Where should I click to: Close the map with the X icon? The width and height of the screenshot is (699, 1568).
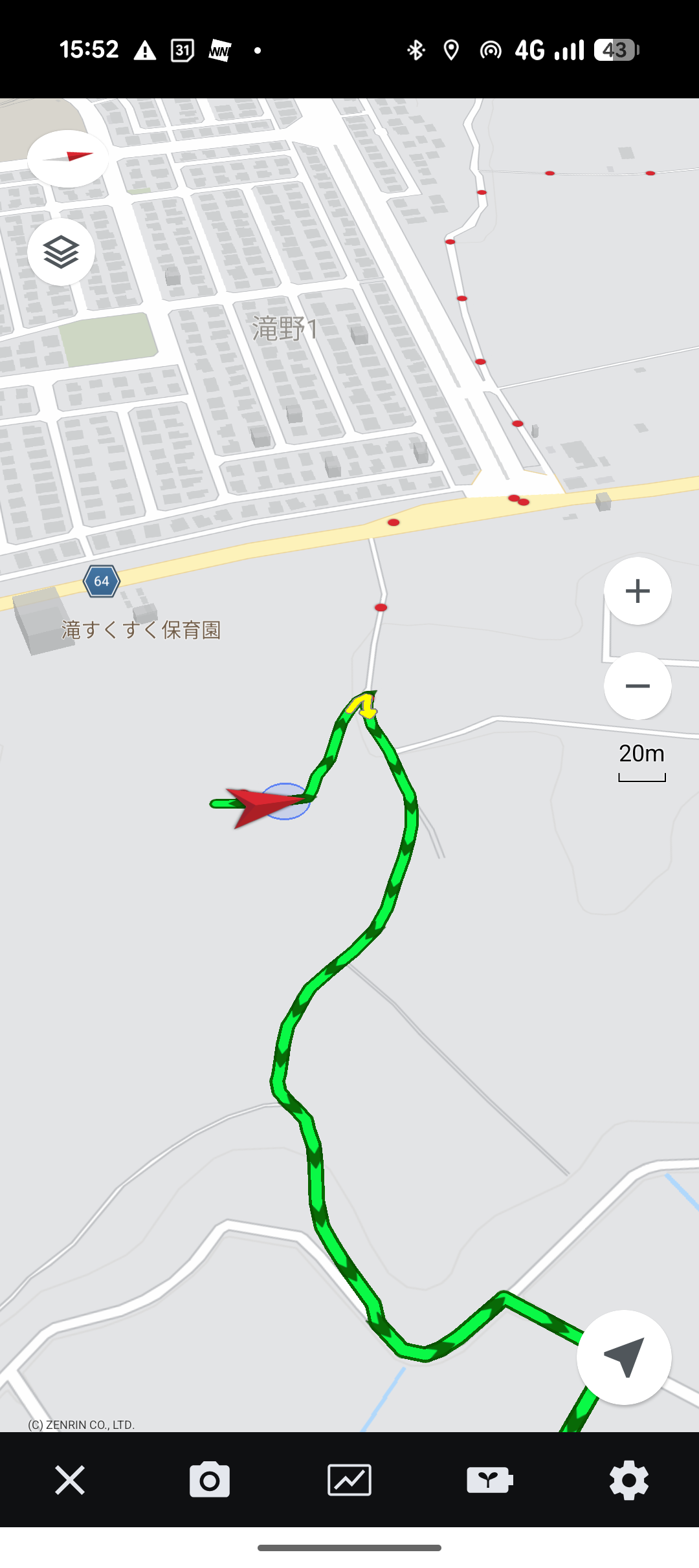click(70, 1480)
